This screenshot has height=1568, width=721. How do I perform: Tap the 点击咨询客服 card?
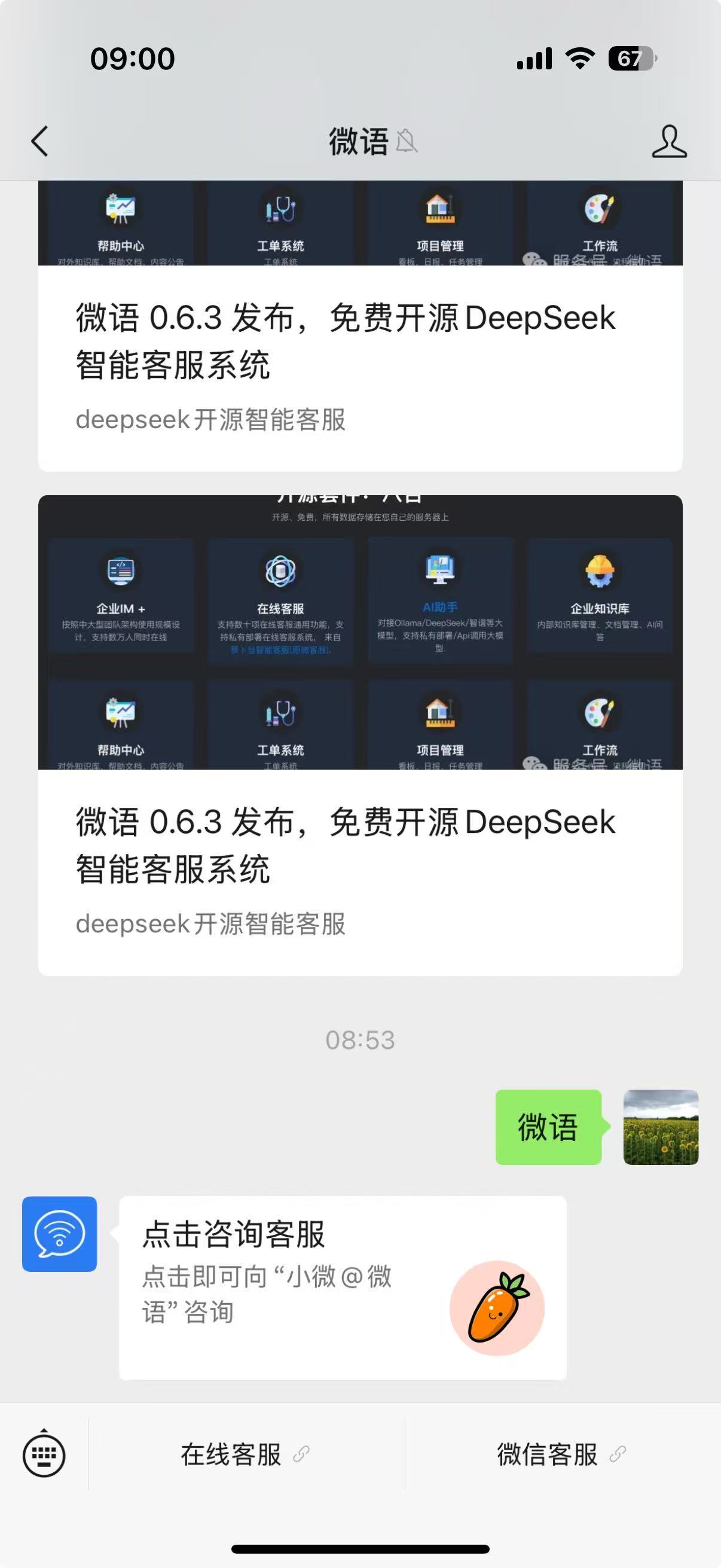[343, 1288]
